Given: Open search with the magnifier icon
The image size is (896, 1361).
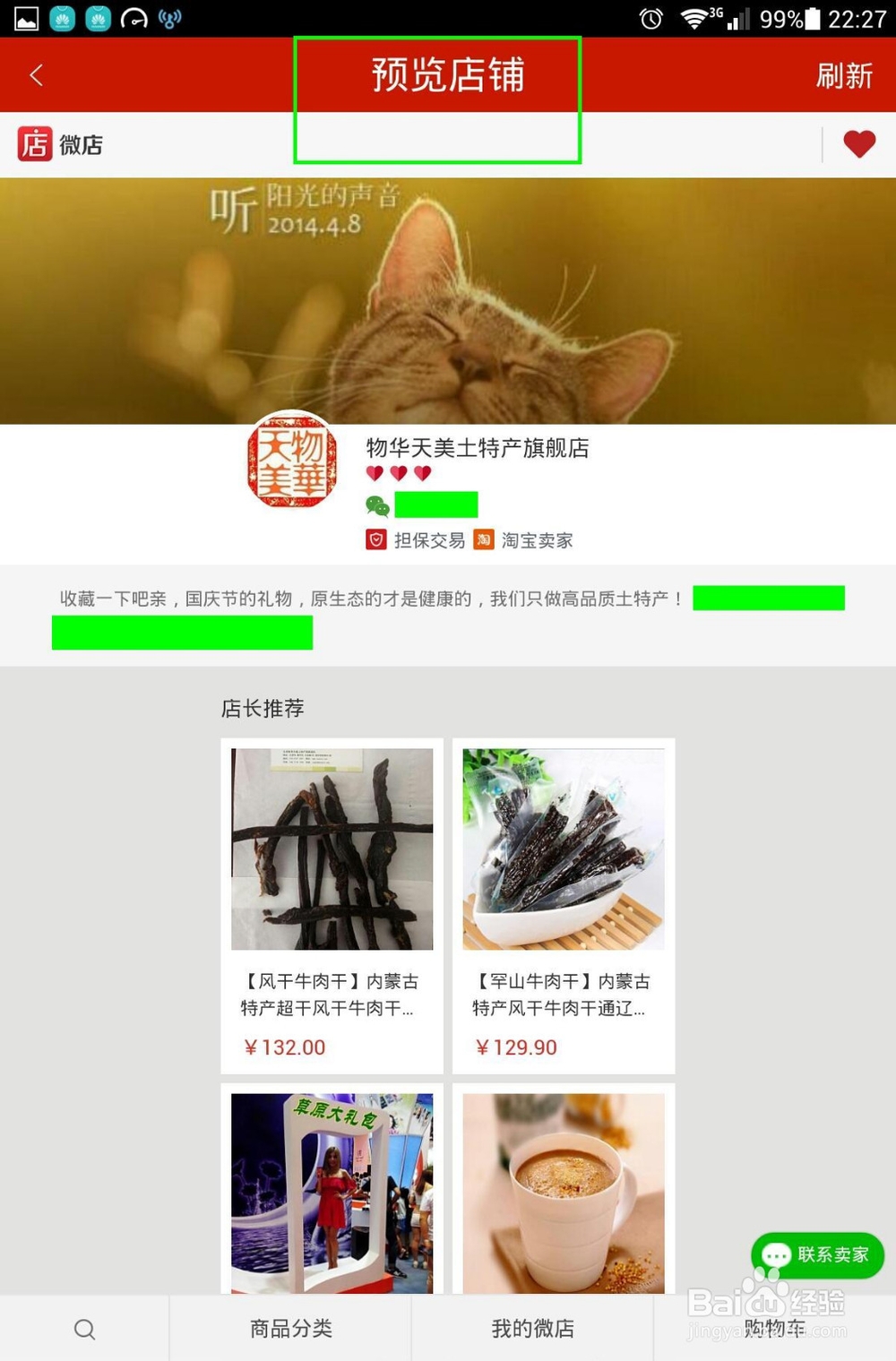Looking at the screenshot, I should (x=84, y=1329).
